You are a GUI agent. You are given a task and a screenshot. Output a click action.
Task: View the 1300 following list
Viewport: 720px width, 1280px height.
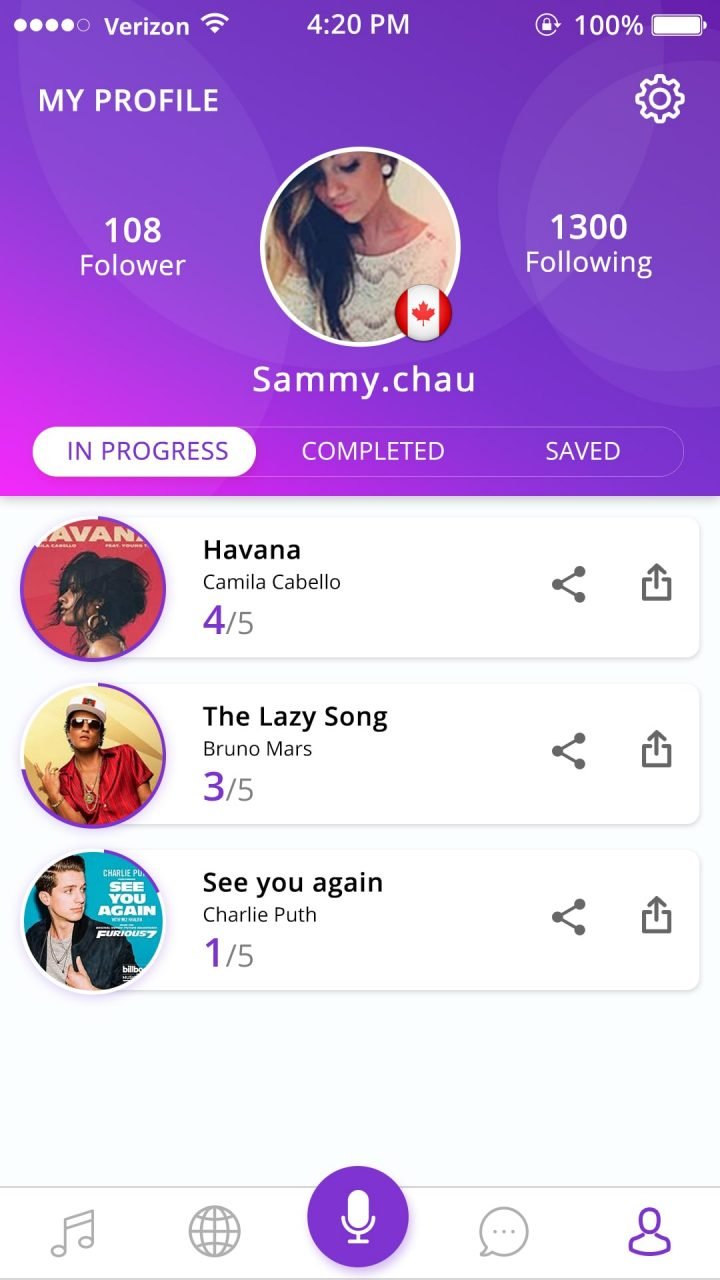click(588, 243)
